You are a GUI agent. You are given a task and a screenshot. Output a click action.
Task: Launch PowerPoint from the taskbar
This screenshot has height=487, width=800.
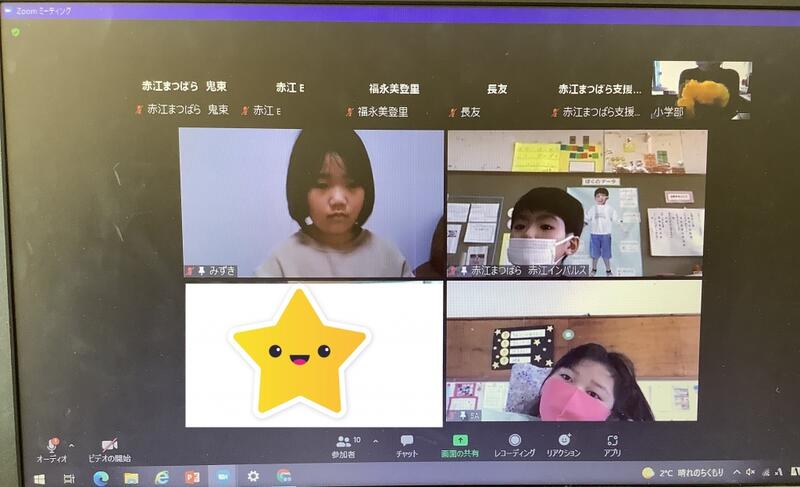[192, 477]
